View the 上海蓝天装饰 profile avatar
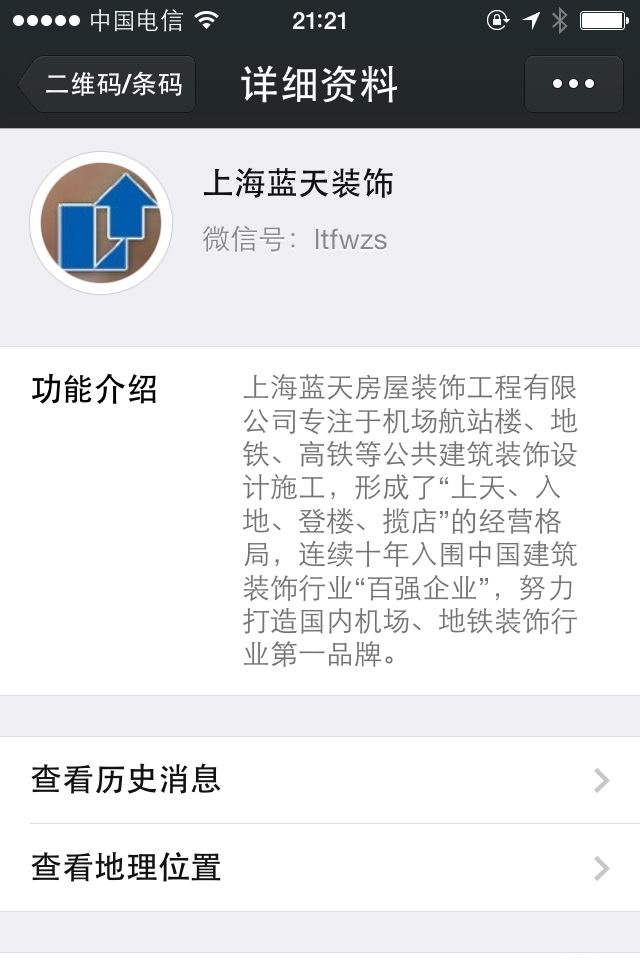This screenshot has height=960, width=640. (x=101, y=223)
